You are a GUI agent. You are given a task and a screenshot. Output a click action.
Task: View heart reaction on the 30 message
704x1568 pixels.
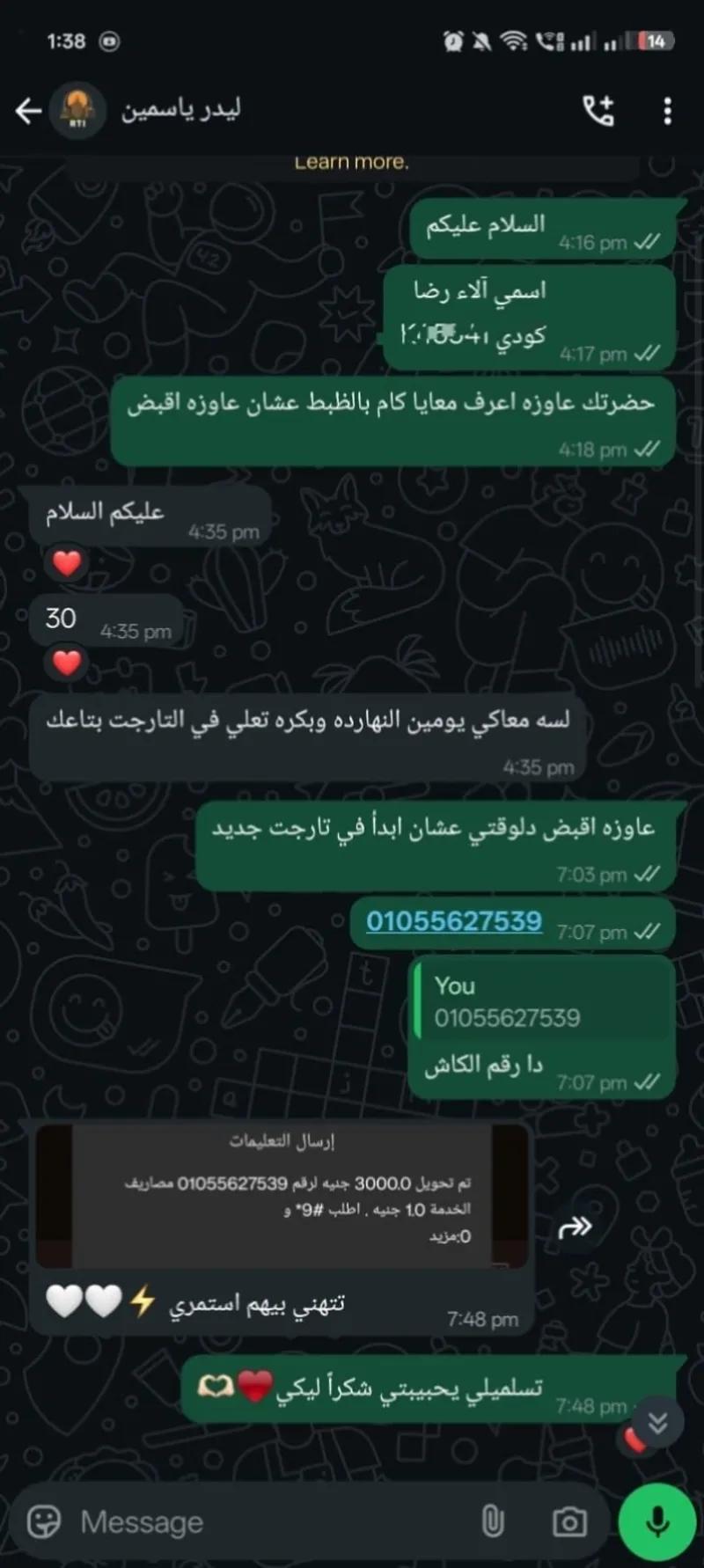(67, 663)
